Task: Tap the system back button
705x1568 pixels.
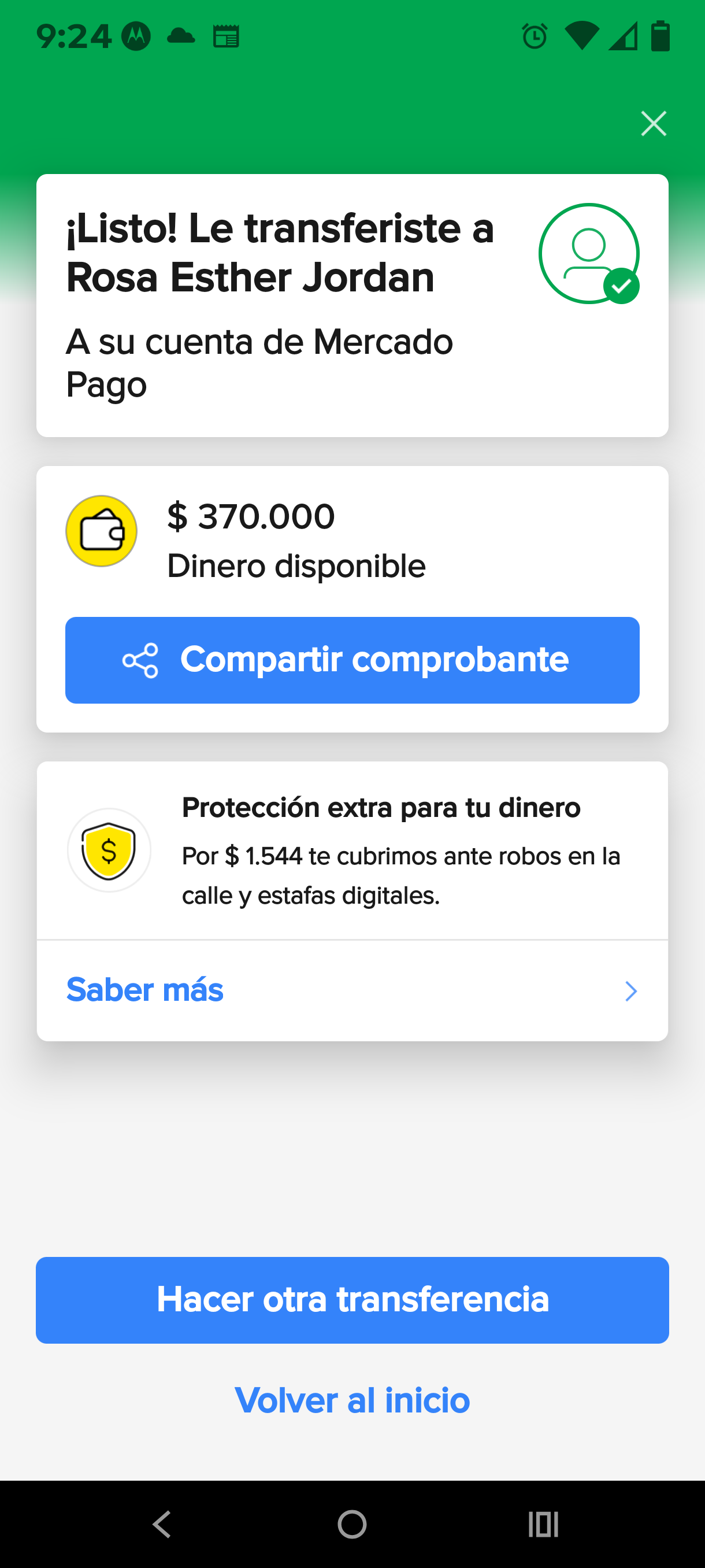Action: tap(162, 1524)
